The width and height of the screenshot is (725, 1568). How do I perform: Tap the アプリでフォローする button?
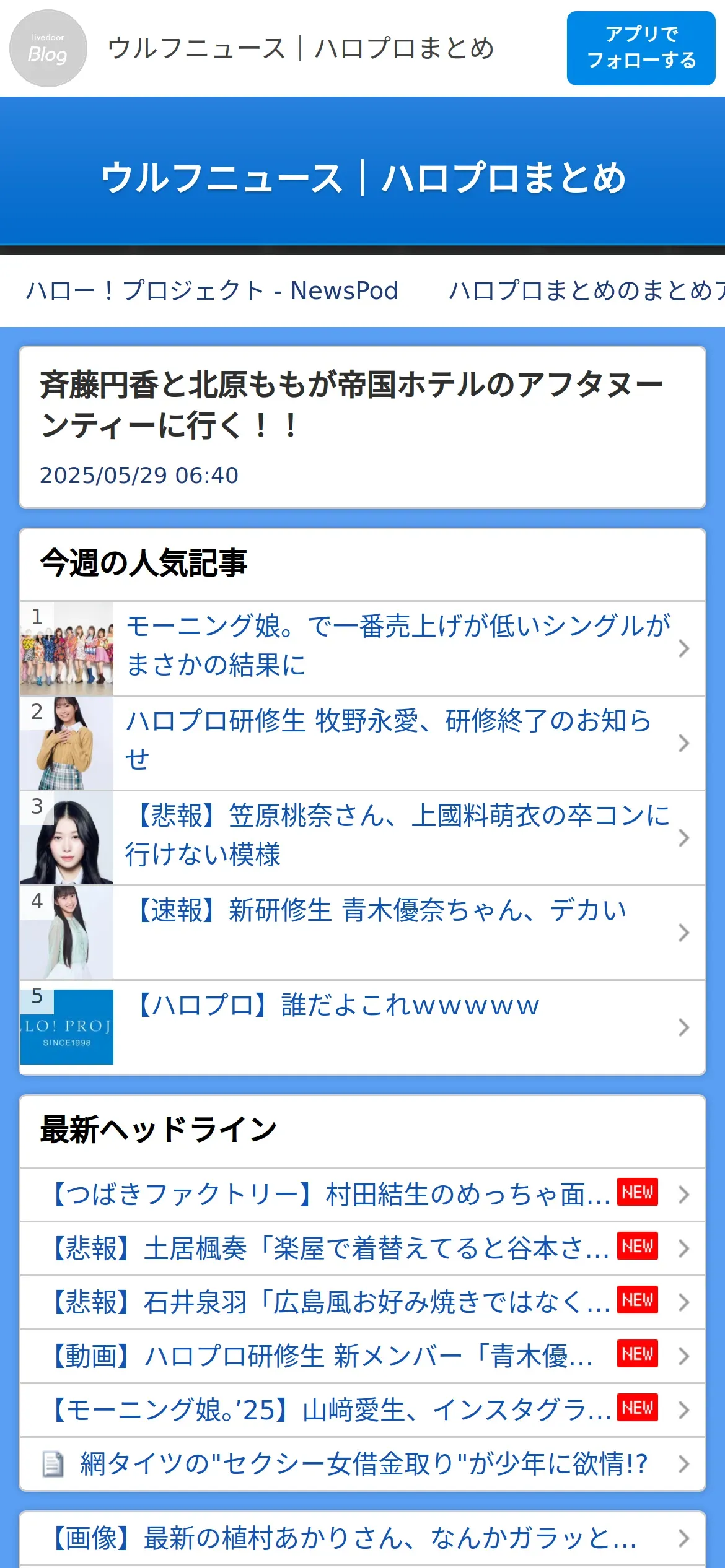641,48
